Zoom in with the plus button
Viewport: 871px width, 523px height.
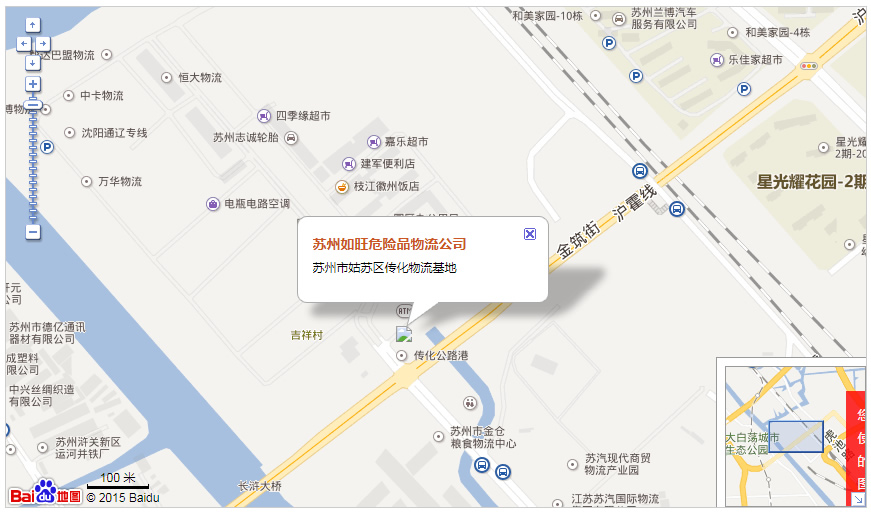coord(33,85)
